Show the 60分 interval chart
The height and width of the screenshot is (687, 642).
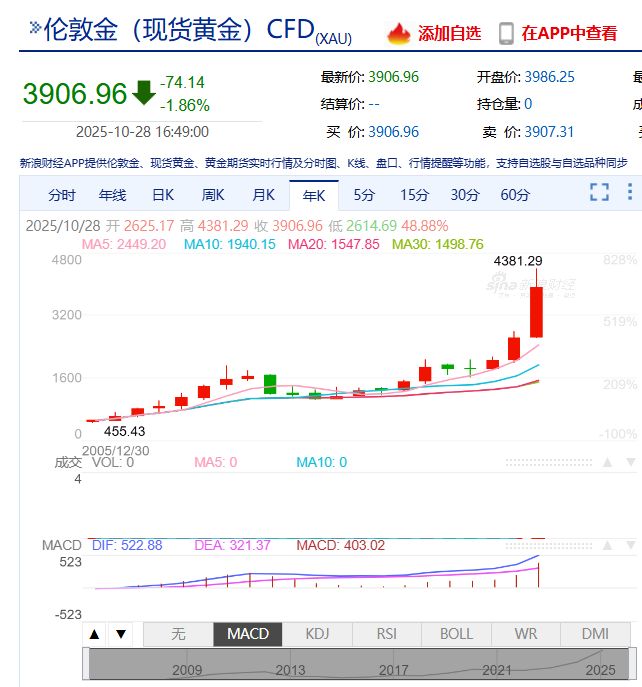click(515, 195)
